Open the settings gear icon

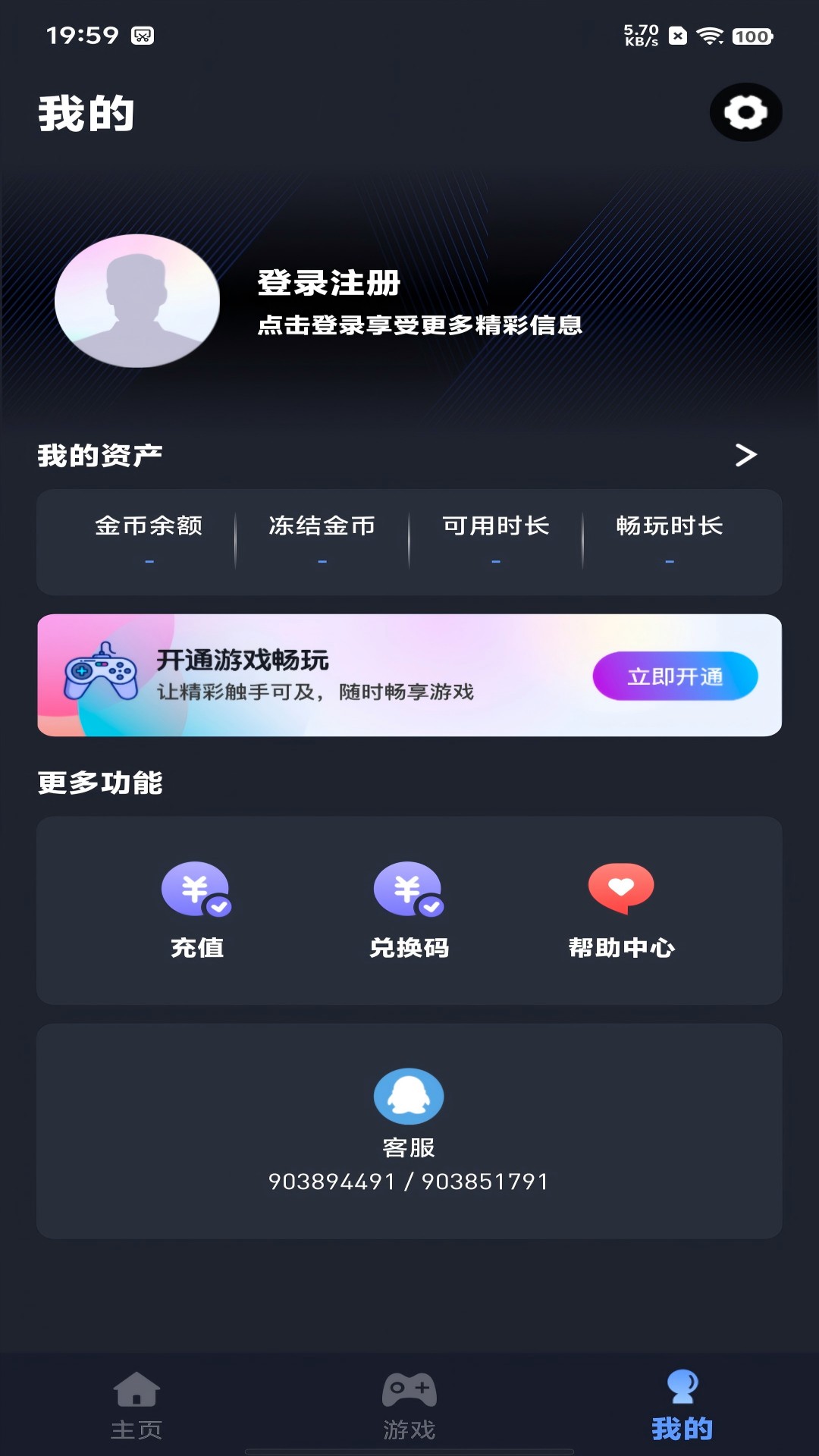pos(747,112)
